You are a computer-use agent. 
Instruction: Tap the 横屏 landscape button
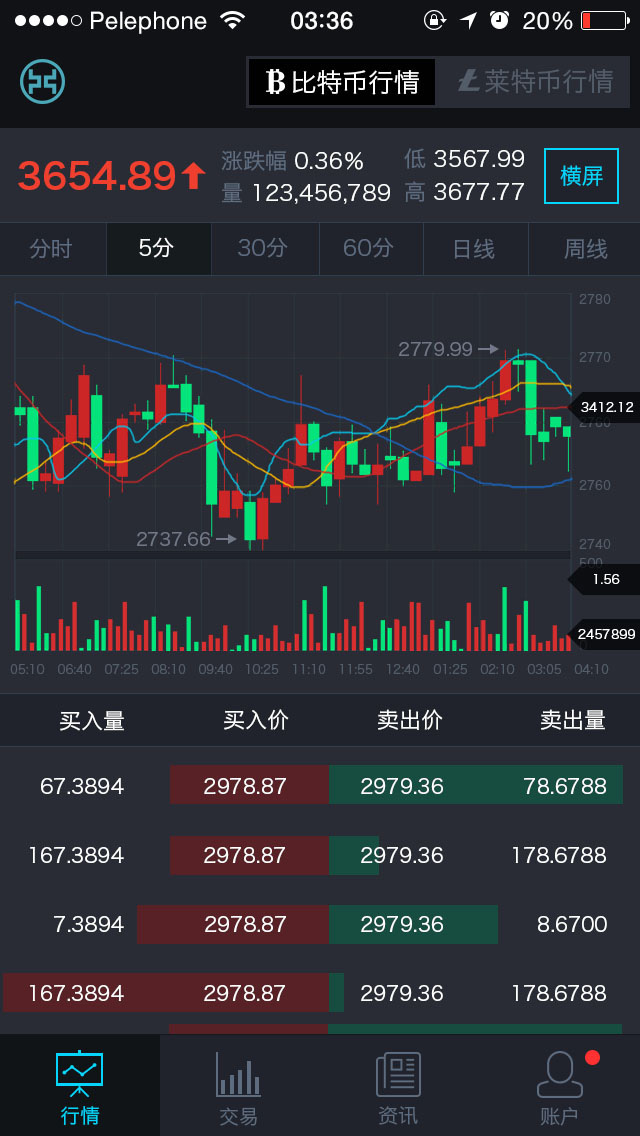(581, 176)
